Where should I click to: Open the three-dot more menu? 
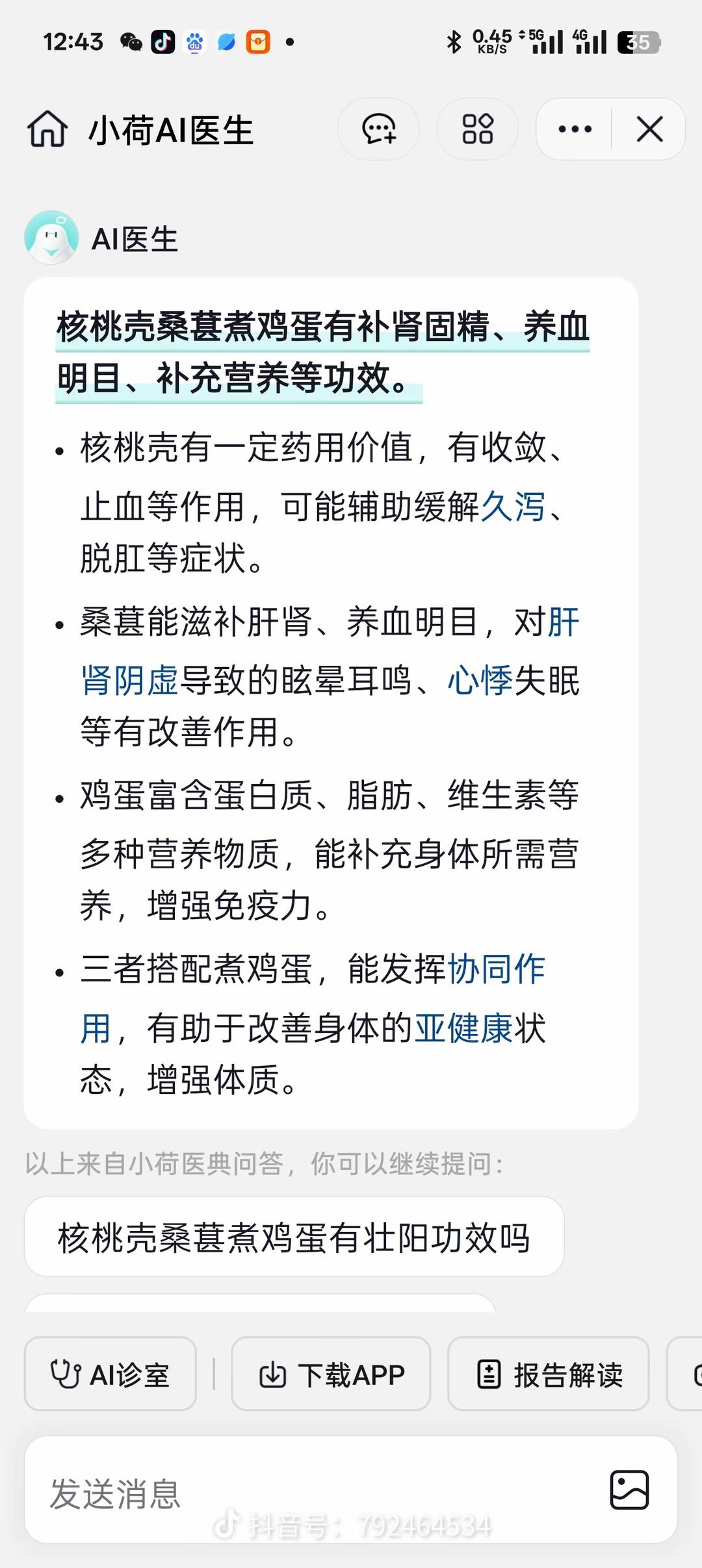[575, 129]
